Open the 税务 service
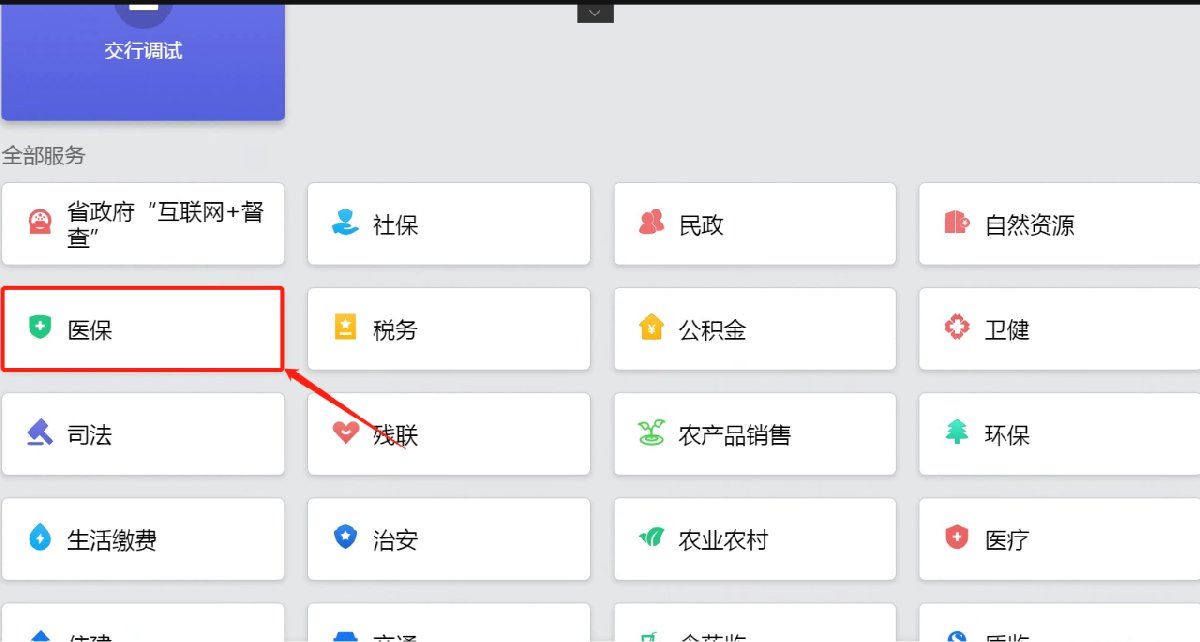Image resolution: width=1200 pixels, height=642 pixels. point(448,329)
